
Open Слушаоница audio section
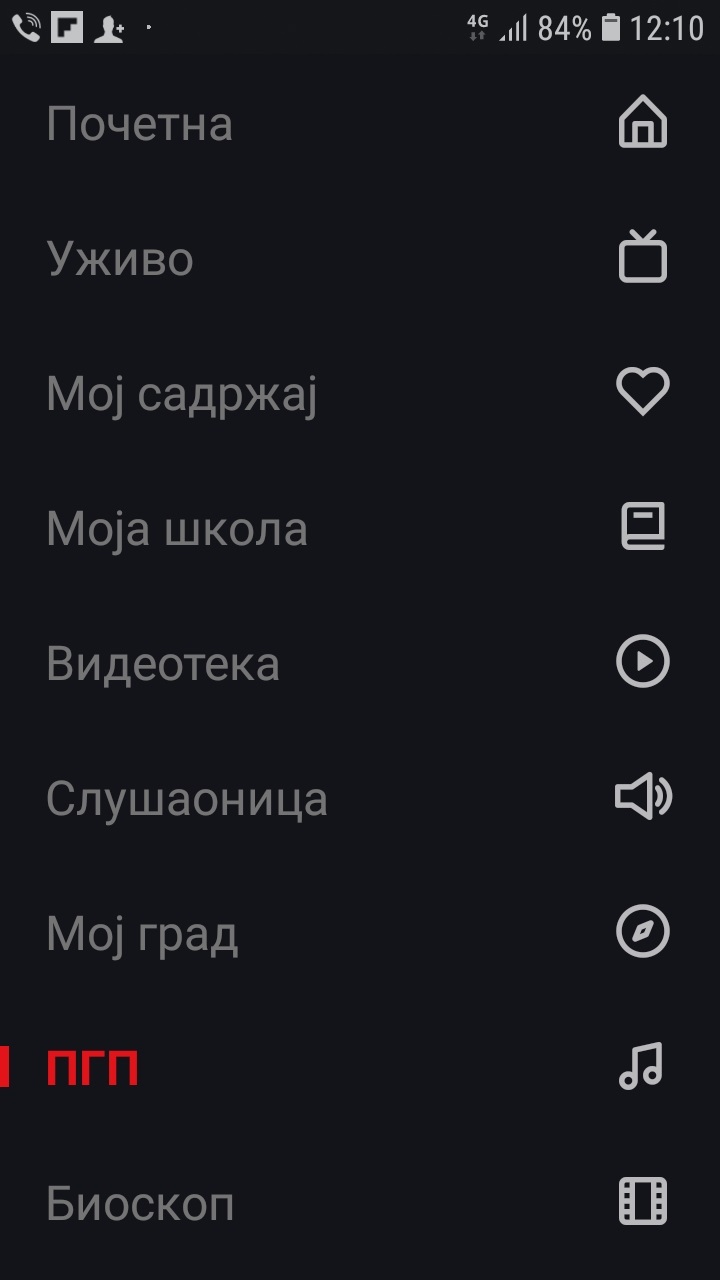tap(360, 799)
